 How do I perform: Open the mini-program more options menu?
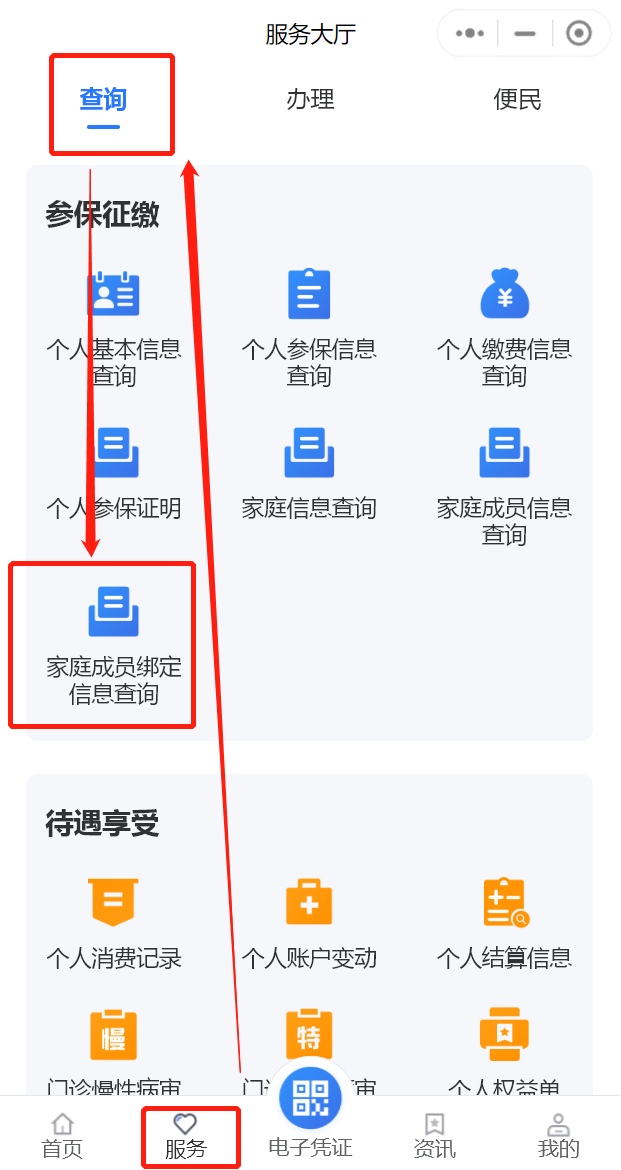pos(470,33)
